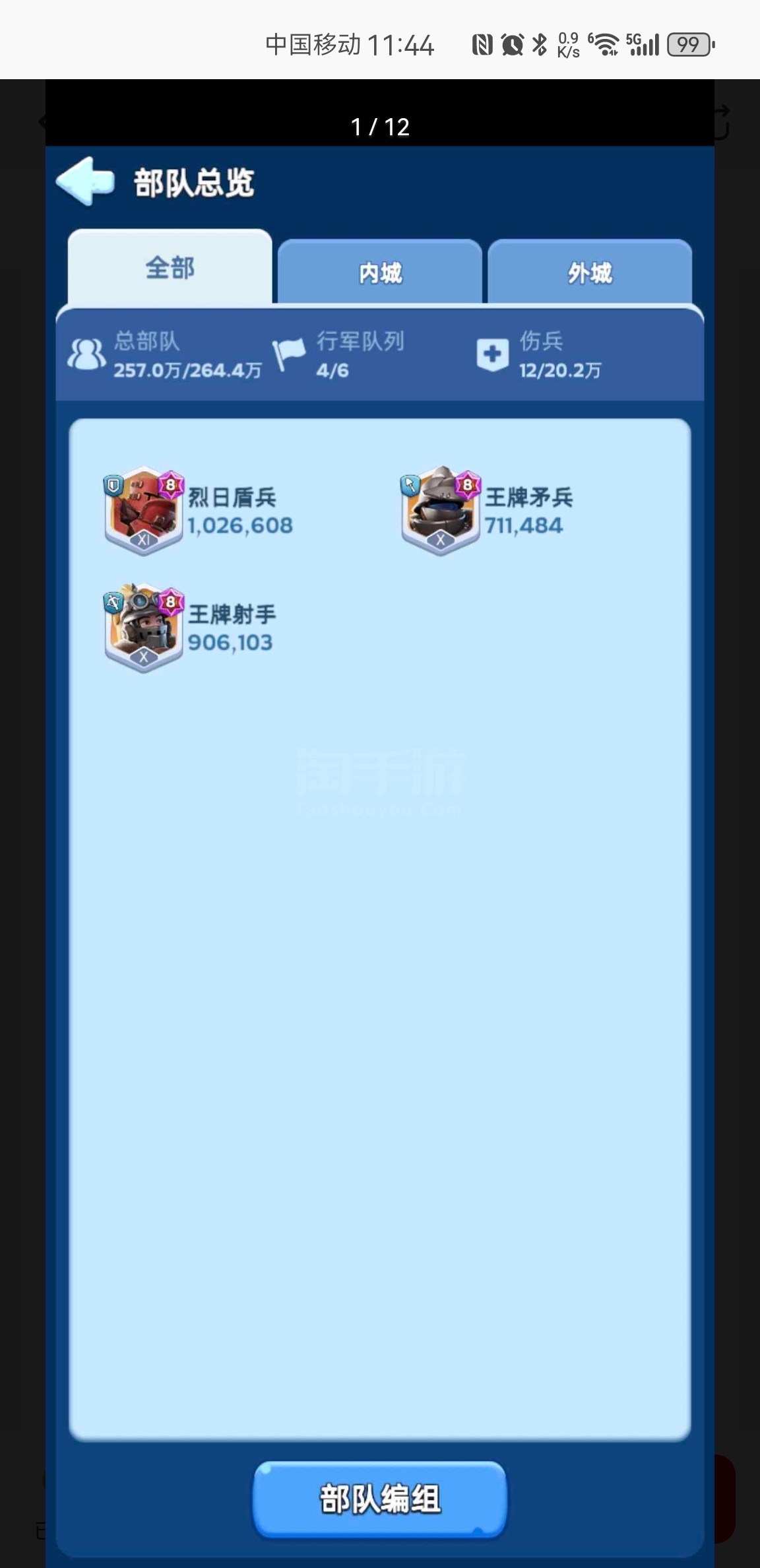Open the 王牌射手 troop entry
Image resolution: width=760 pixels, height=1568 pixels.
click(190, 628)
